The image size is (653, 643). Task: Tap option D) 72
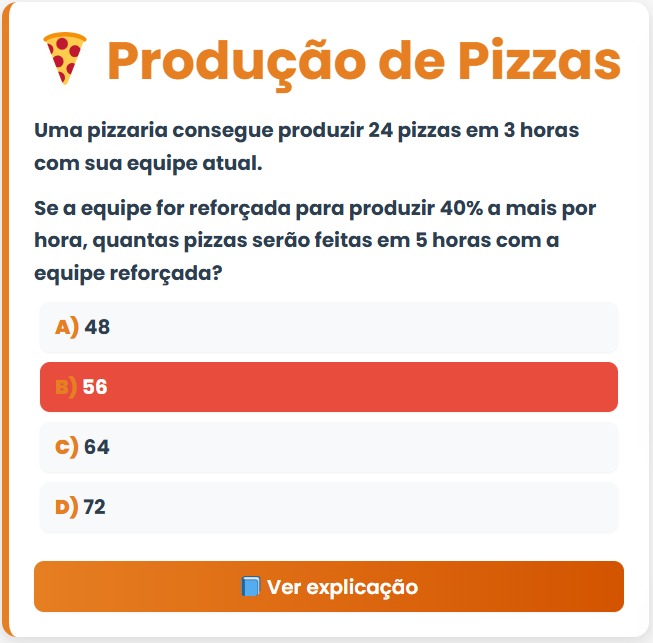(328, 507)
